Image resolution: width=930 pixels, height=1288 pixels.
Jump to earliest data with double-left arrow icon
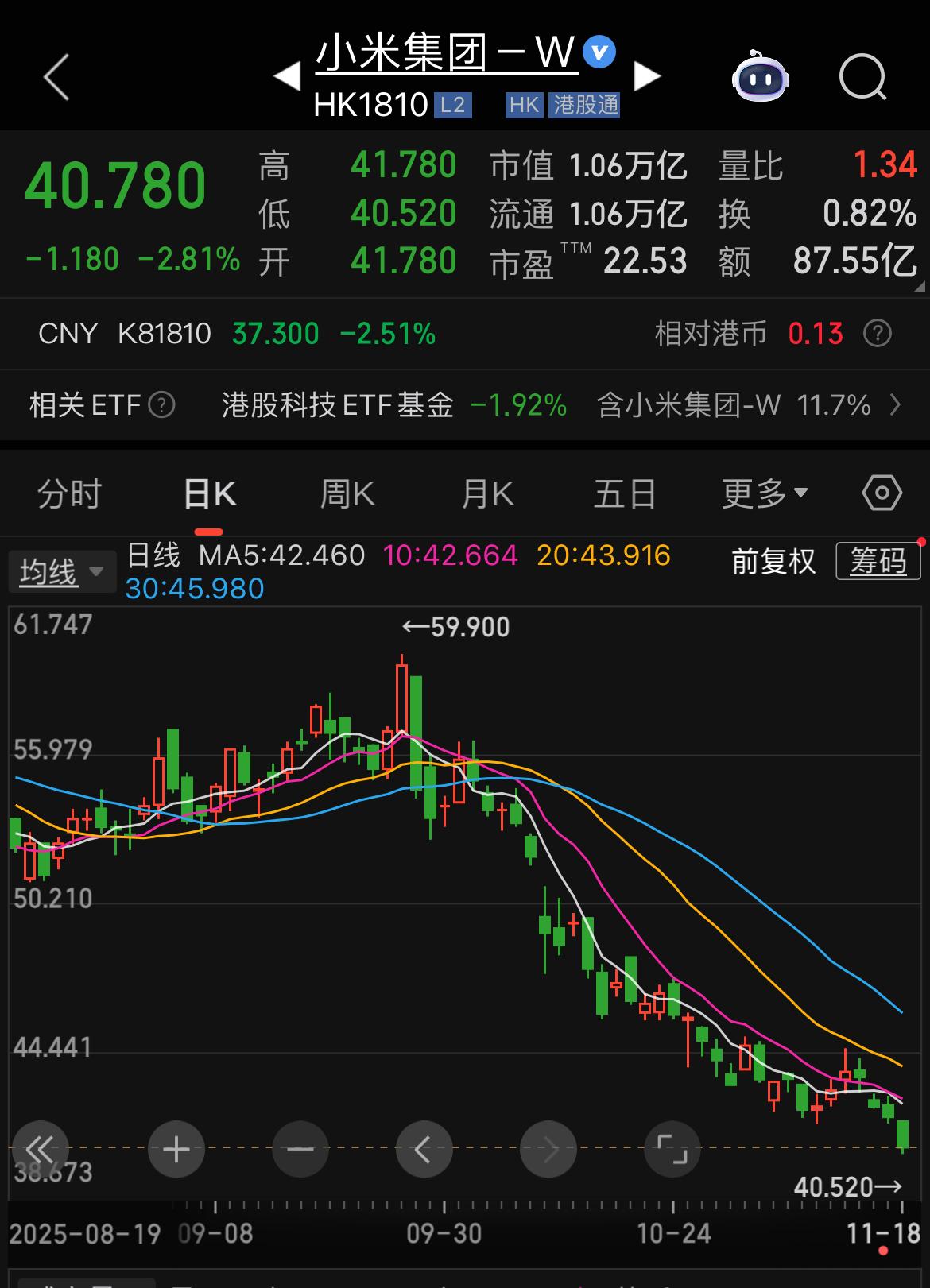click(x=41, y=1149)
